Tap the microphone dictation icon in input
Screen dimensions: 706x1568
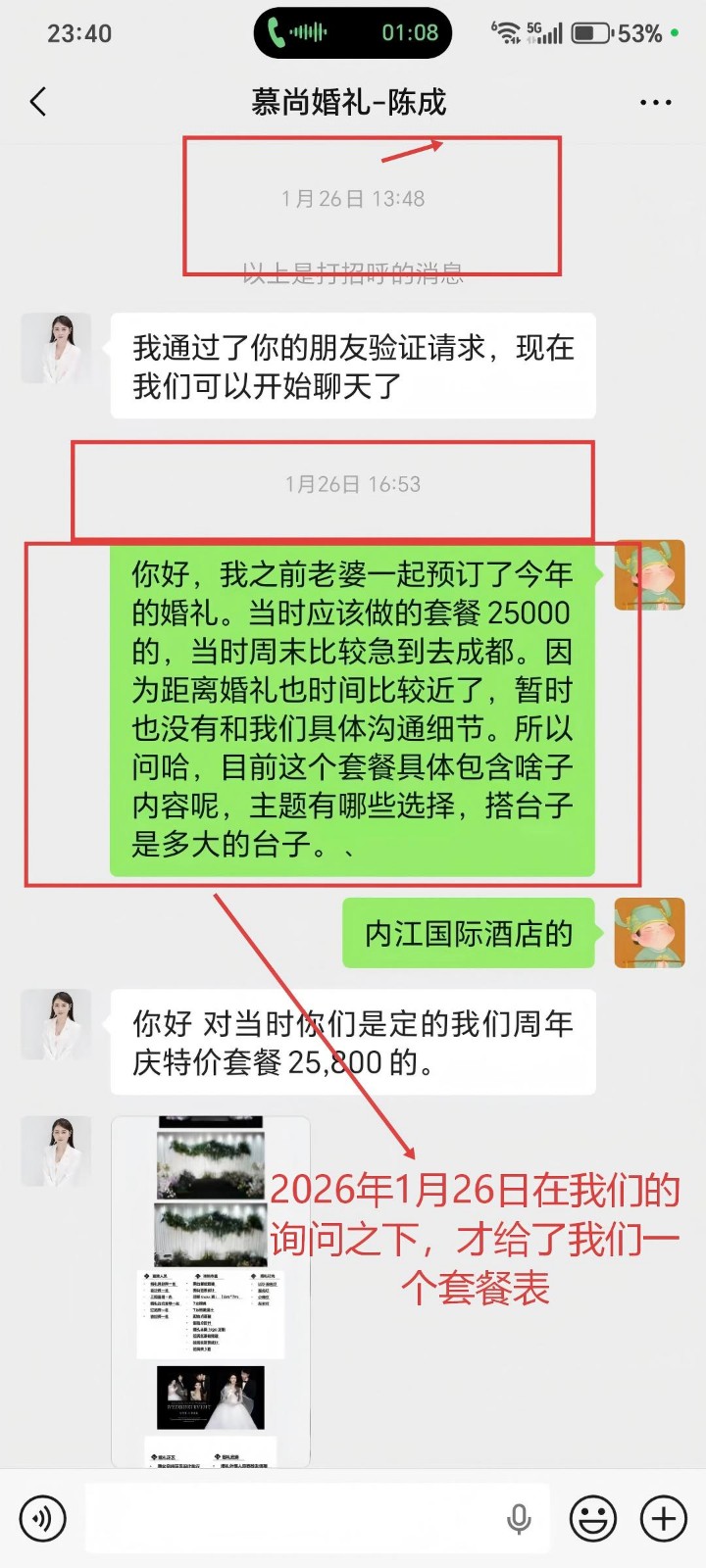point(519,1519)
